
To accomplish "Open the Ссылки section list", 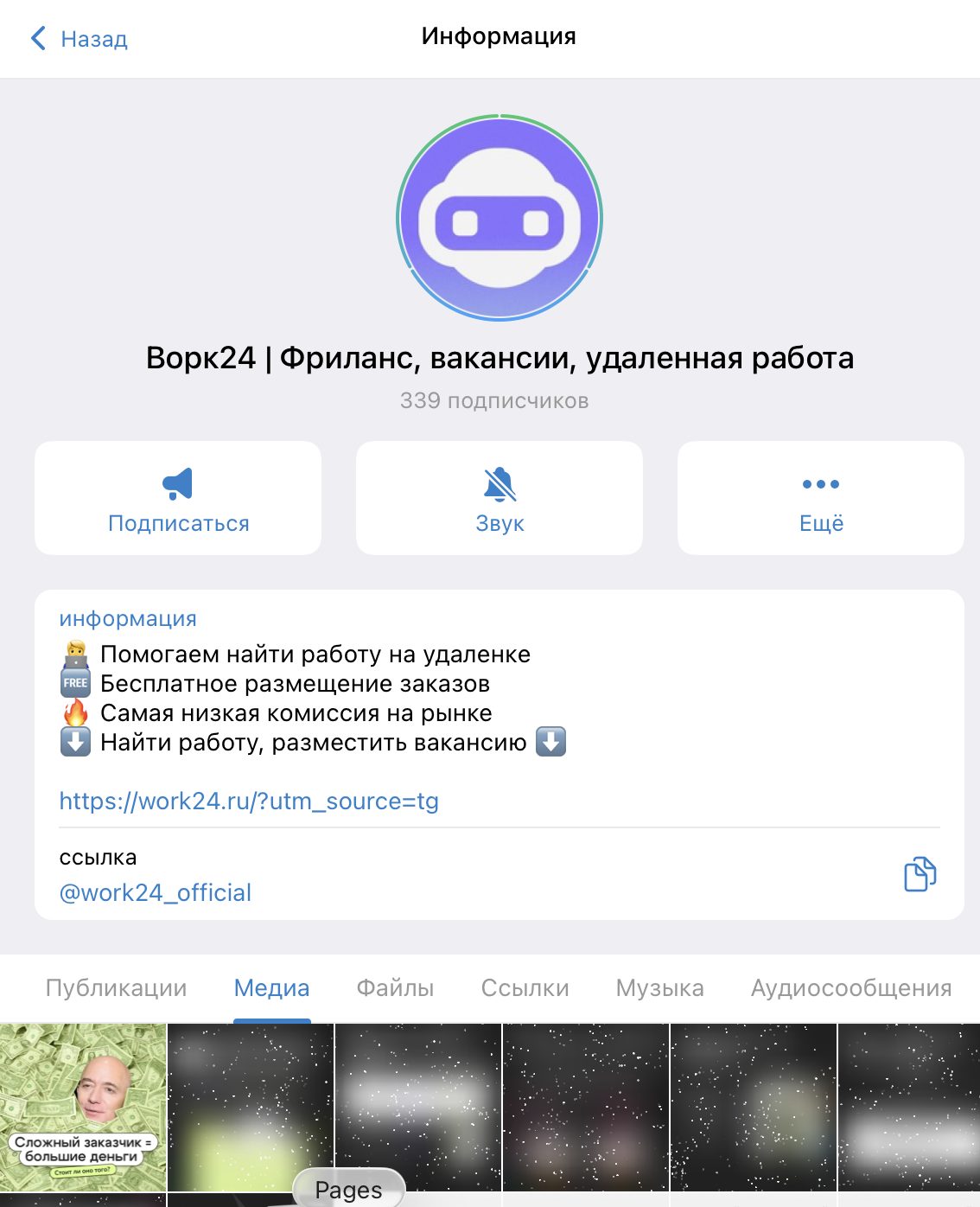I will click(x=524, y=987).
